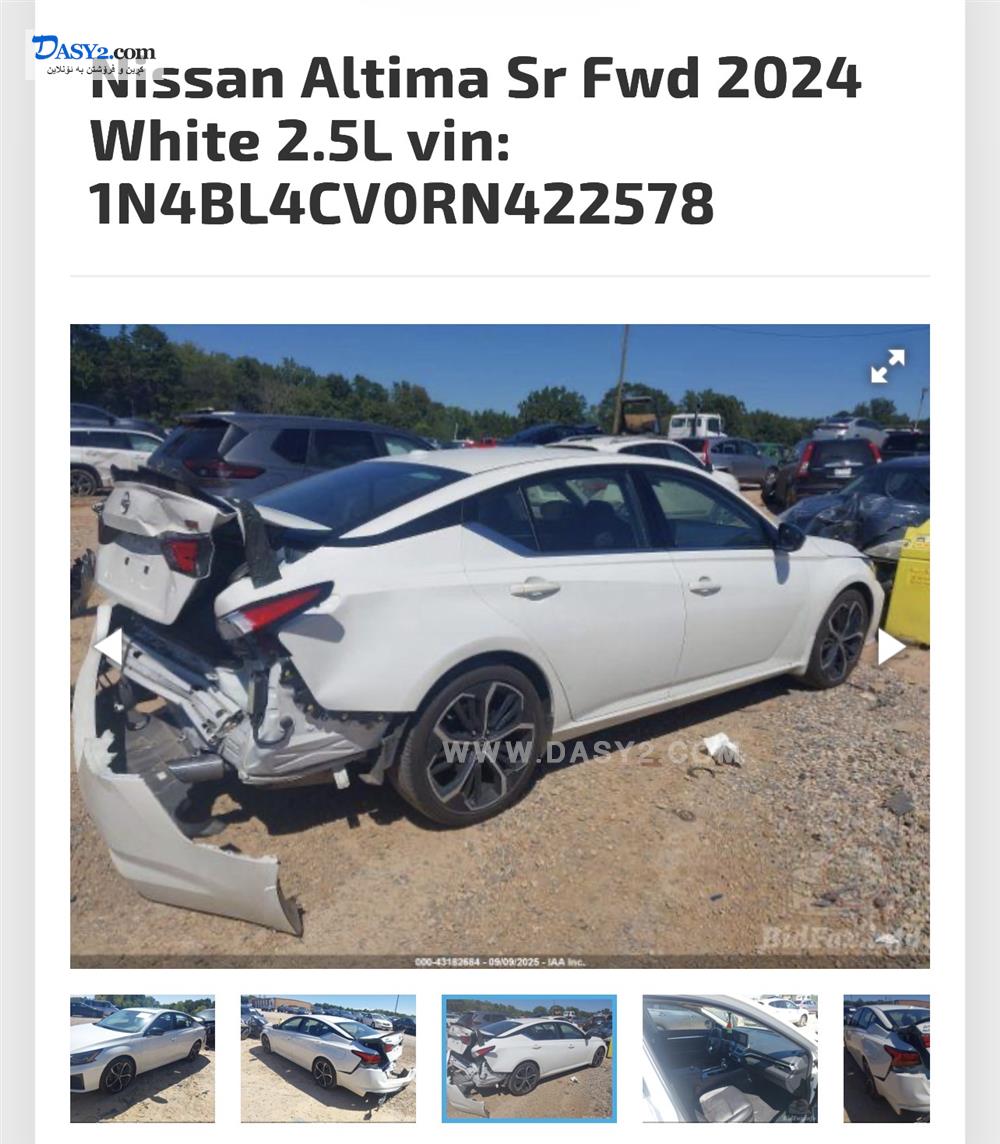This screenshot has width=1000, height=1144.
Task: Expand the car photo to fullscreen
Action: click(x=887, y=366)
